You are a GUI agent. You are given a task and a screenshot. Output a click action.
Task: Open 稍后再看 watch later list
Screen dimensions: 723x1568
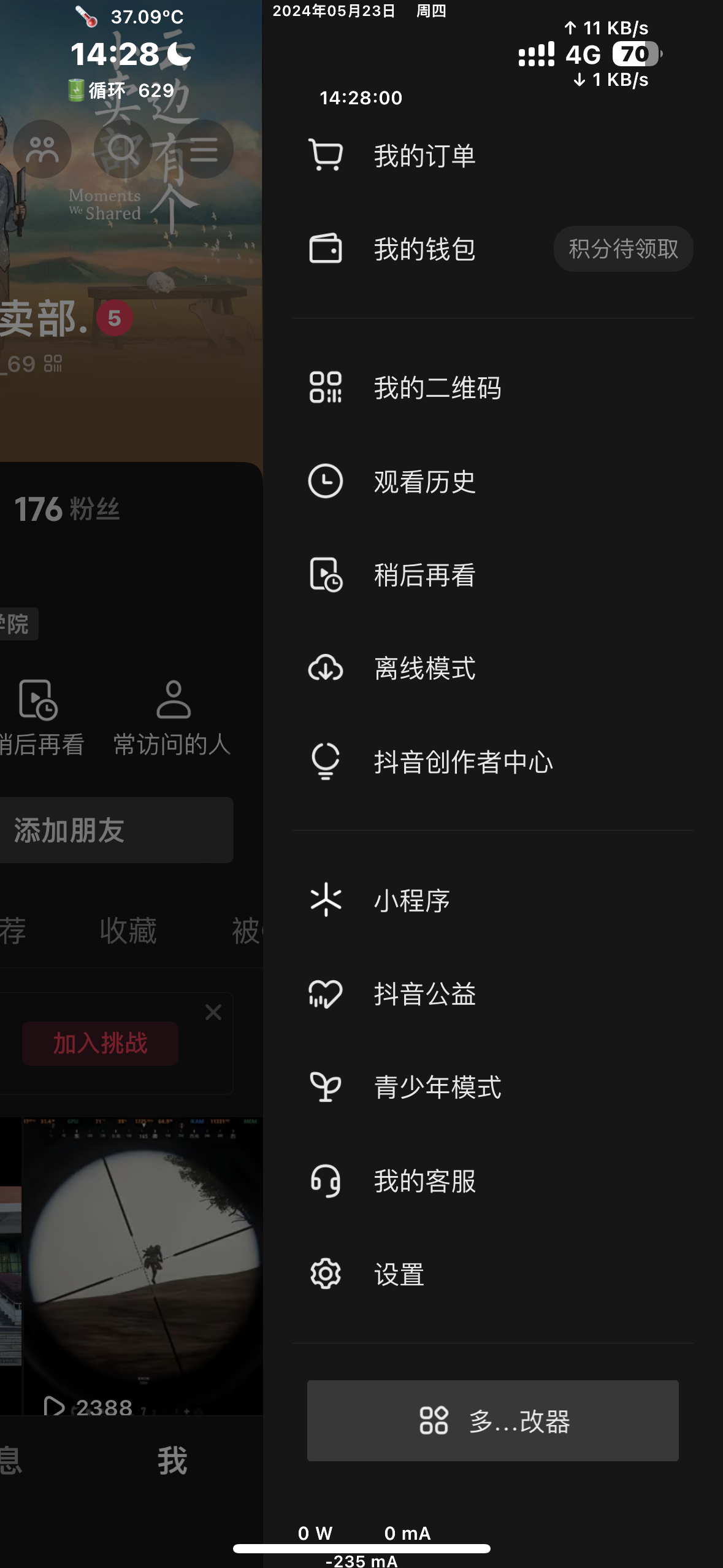[x=424, y=575]
